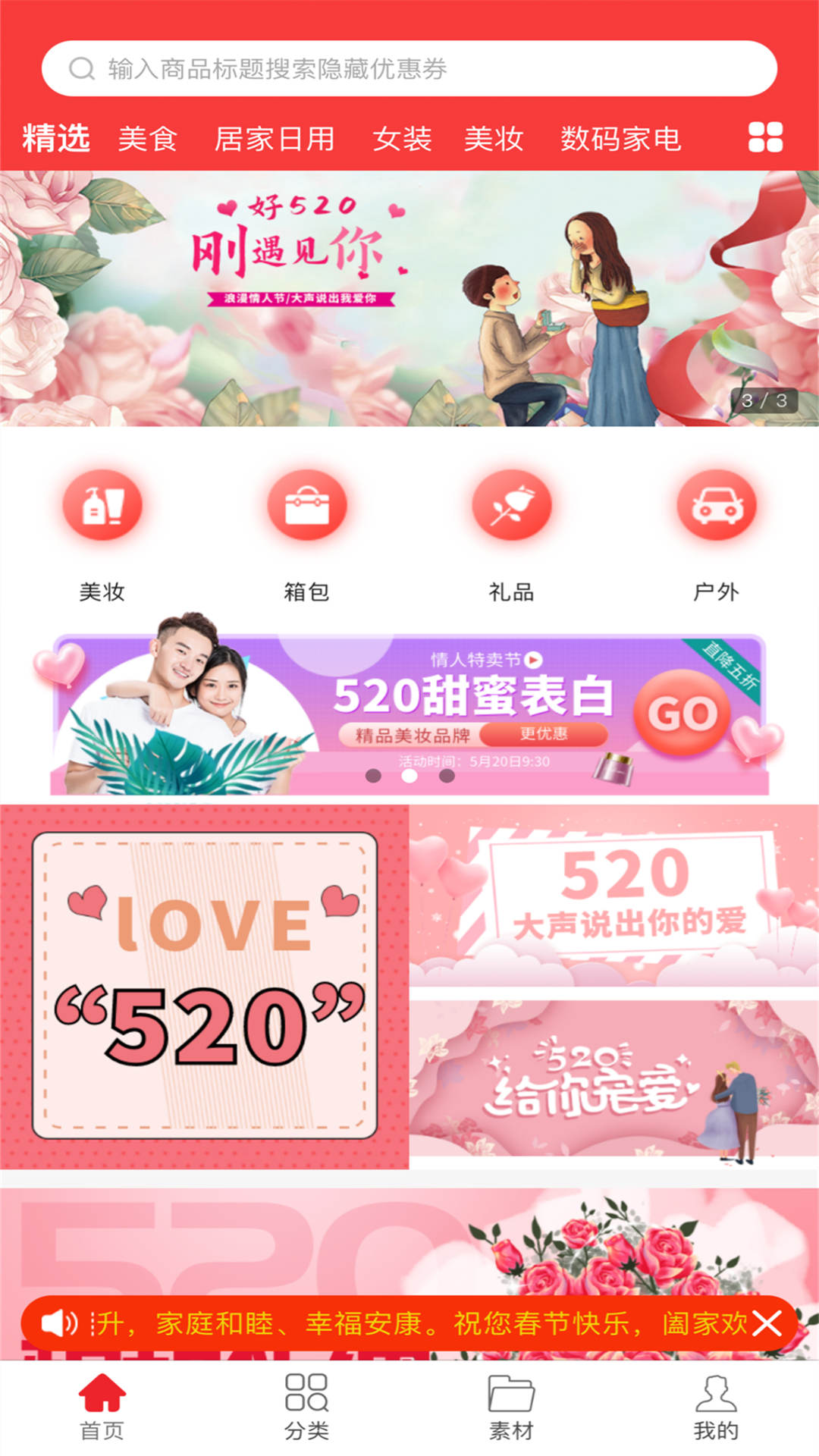The height and width of the screenshot is (1456, 819).
Task: Tap GO on the 520甜蜜表白 banner
Action: 682,713
